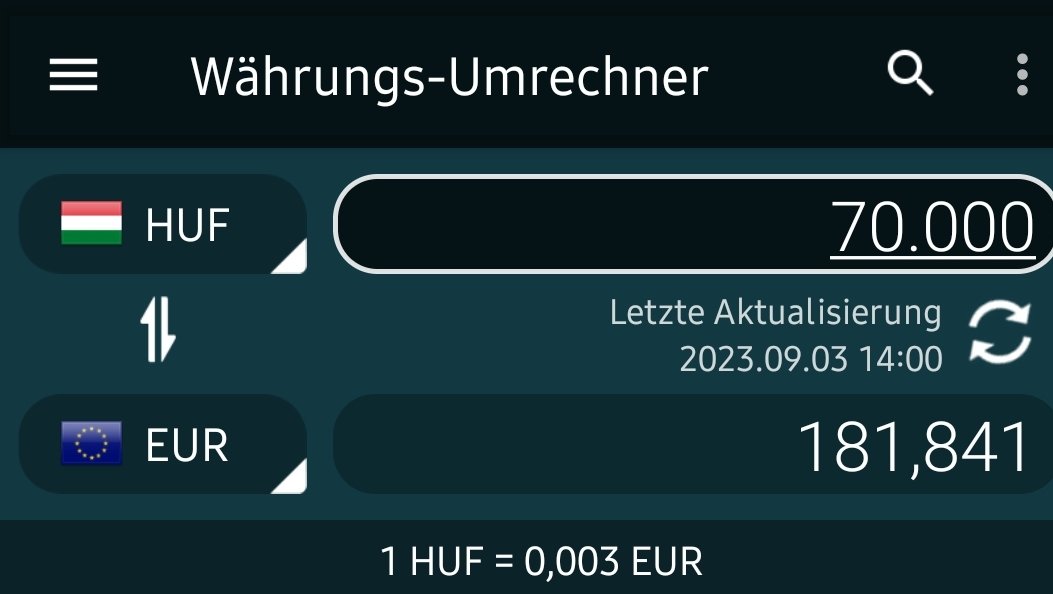This screenshot has width=1053, height=594.
Task: Change the HUF source currency
Action: coord(163,224)
